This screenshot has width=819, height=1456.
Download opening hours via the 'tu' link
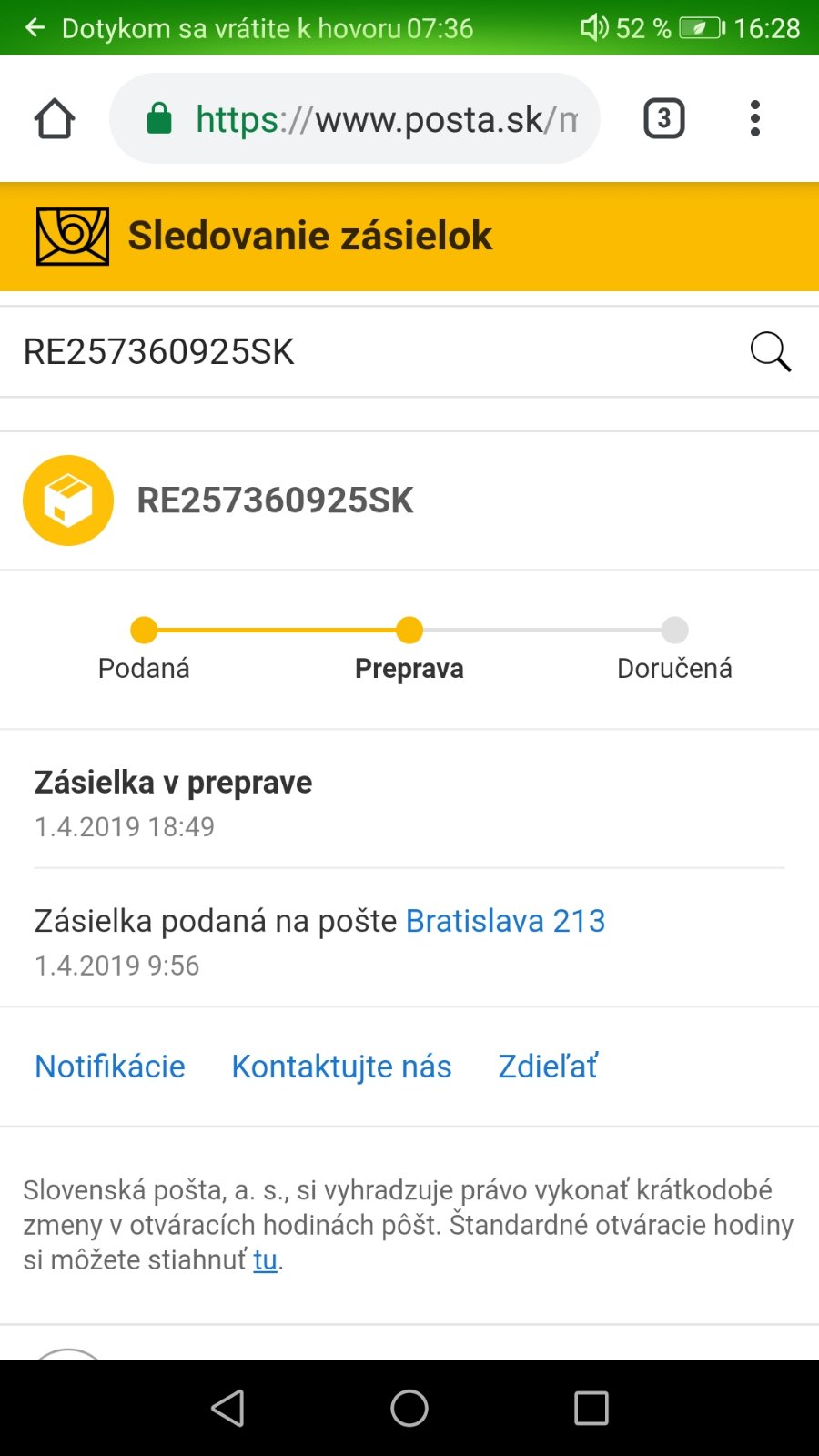pyautogui.click(x=265, y=1260)
